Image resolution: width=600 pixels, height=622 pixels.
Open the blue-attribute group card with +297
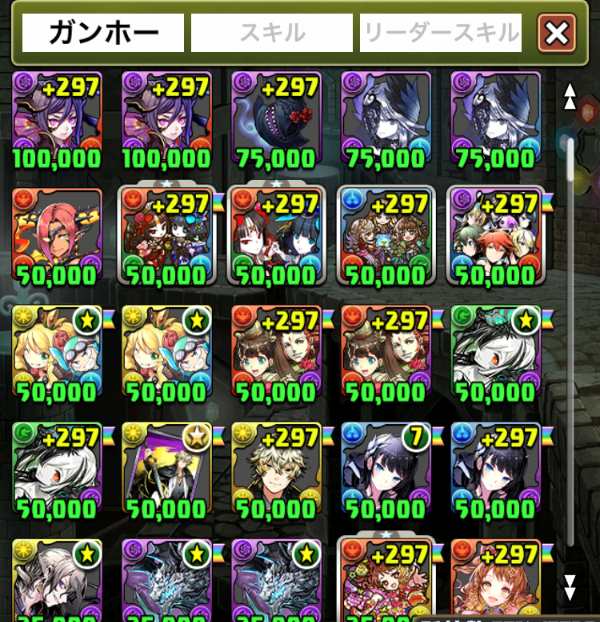coord(386,237)
